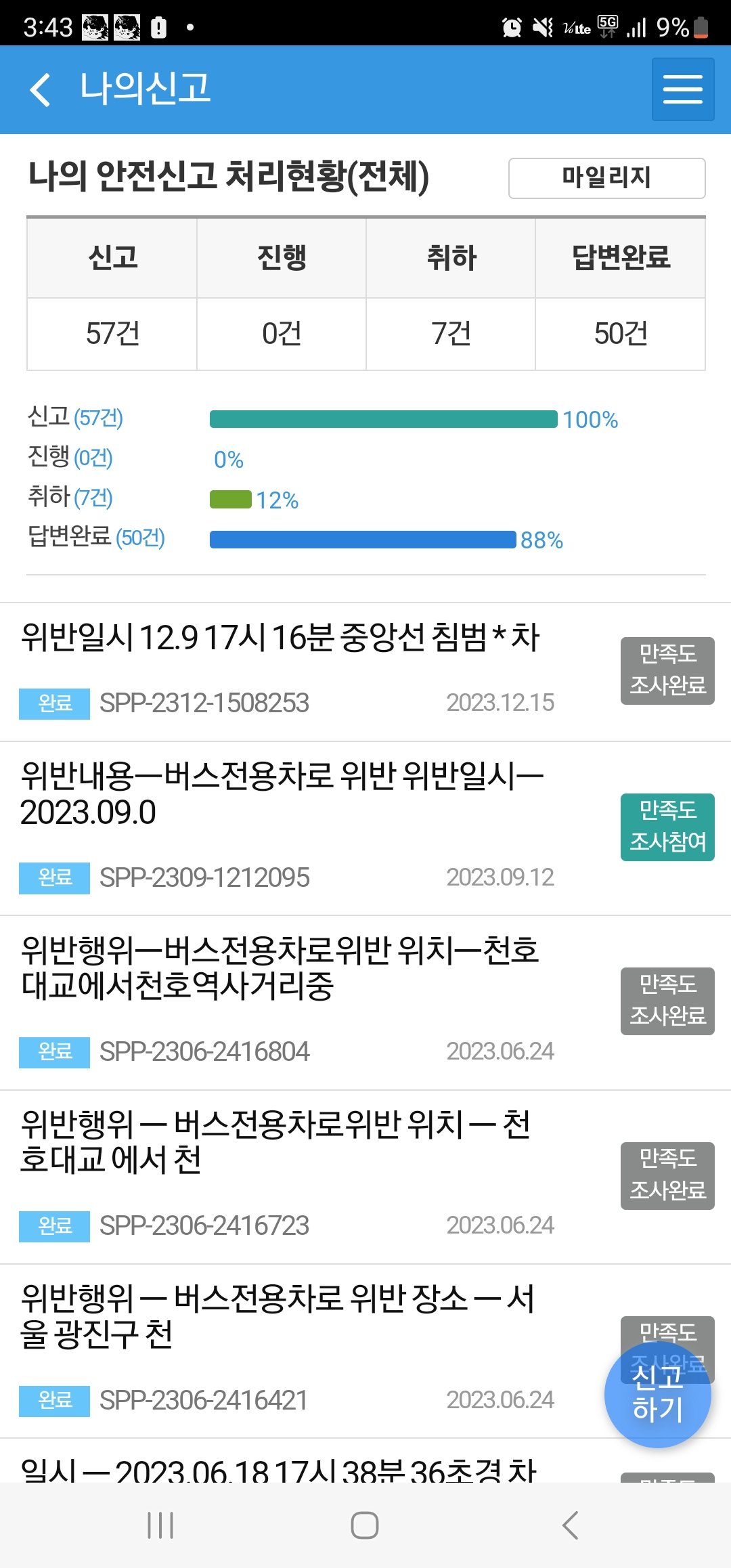Tap 만족도 조사완료 for report SPP-2306-2416804
Image resolution: width=731 pixels, height=1568 pixels.
pyautogui.click(x=667, y=1001)
